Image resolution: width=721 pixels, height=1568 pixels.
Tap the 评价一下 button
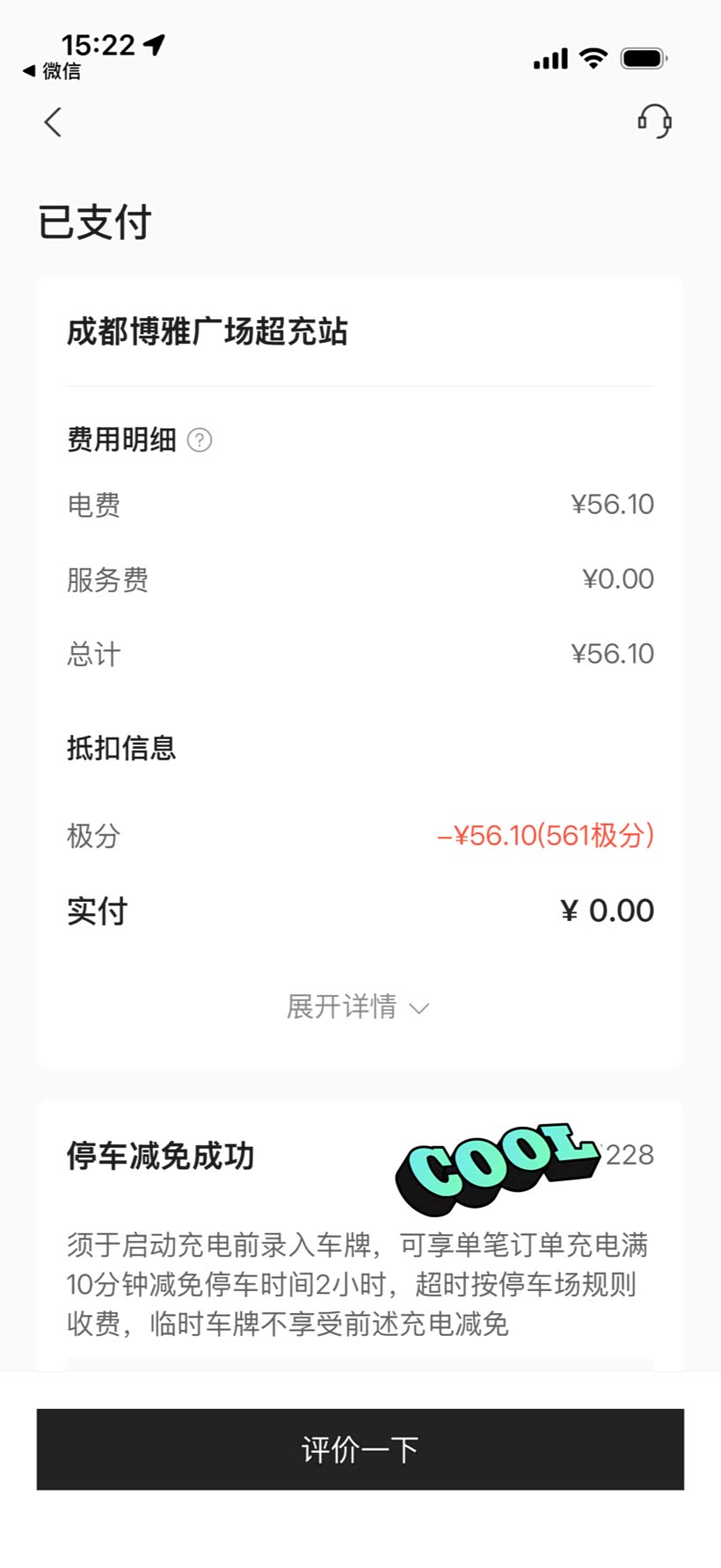click(x=360, y=1449)
